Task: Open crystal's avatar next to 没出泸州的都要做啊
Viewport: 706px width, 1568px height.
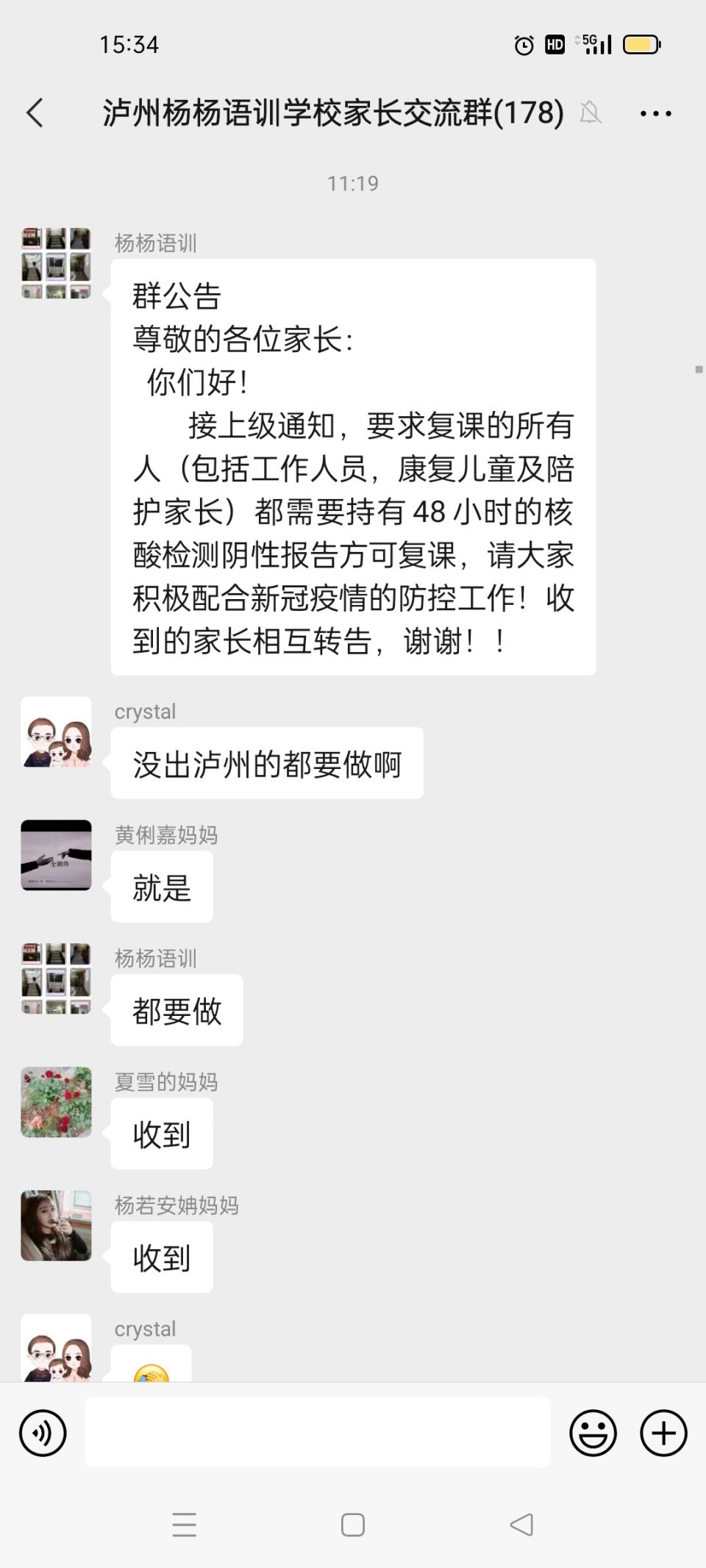Action: [x=56, y=732]
